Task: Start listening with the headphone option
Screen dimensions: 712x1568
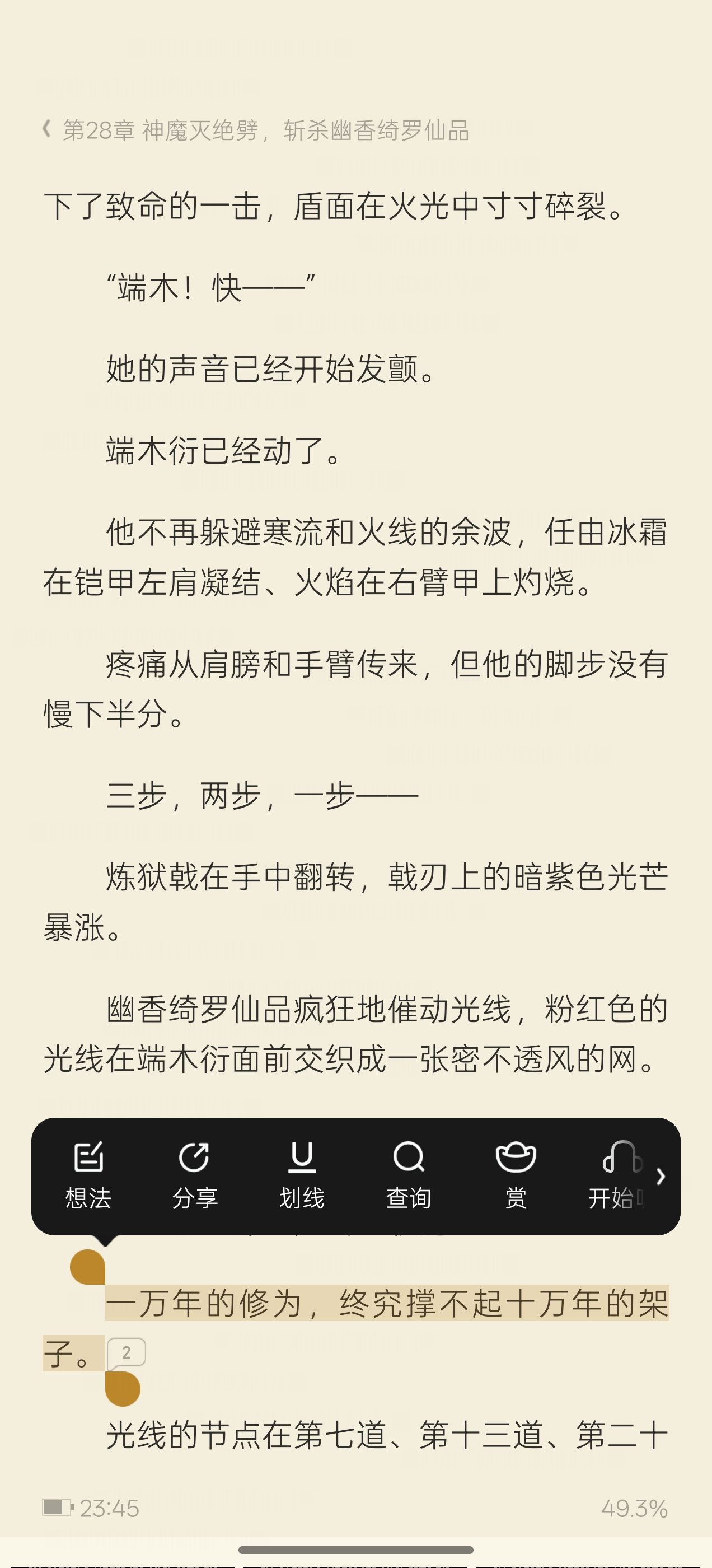Action: [616, 1175]
